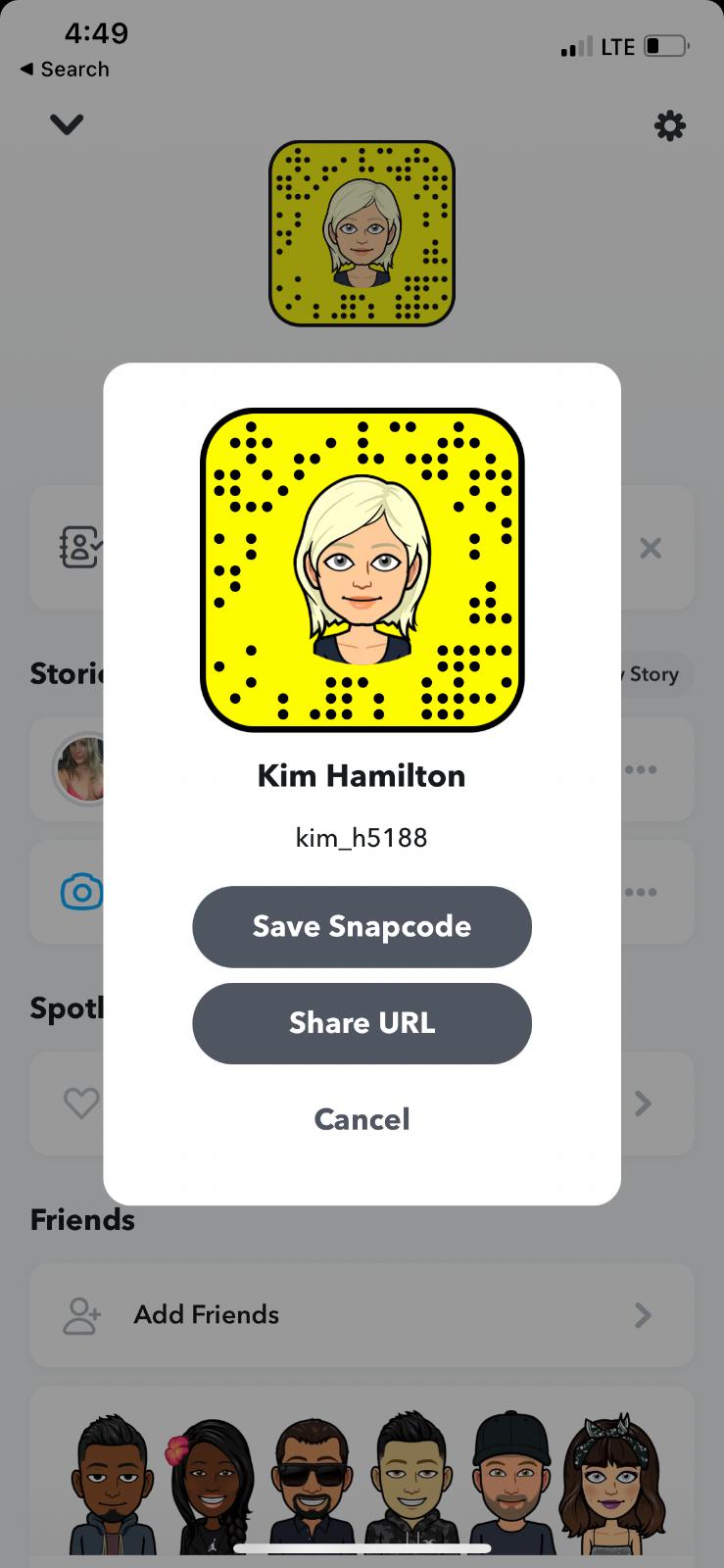Tap the contact card icon near the top card
Screen dimensions: 724x1568
point(82,548)
